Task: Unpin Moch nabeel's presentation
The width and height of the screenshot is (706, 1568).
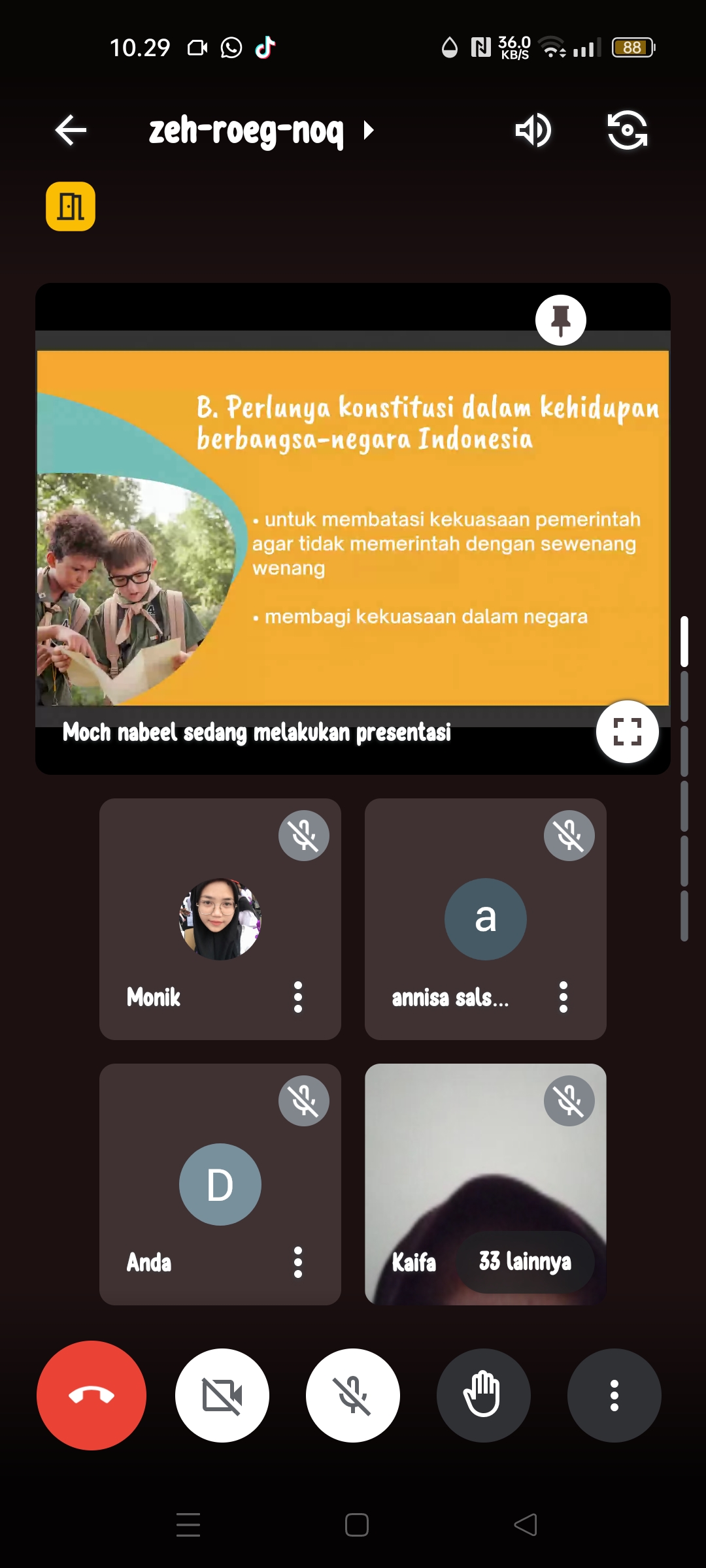Action: (560, 320)
